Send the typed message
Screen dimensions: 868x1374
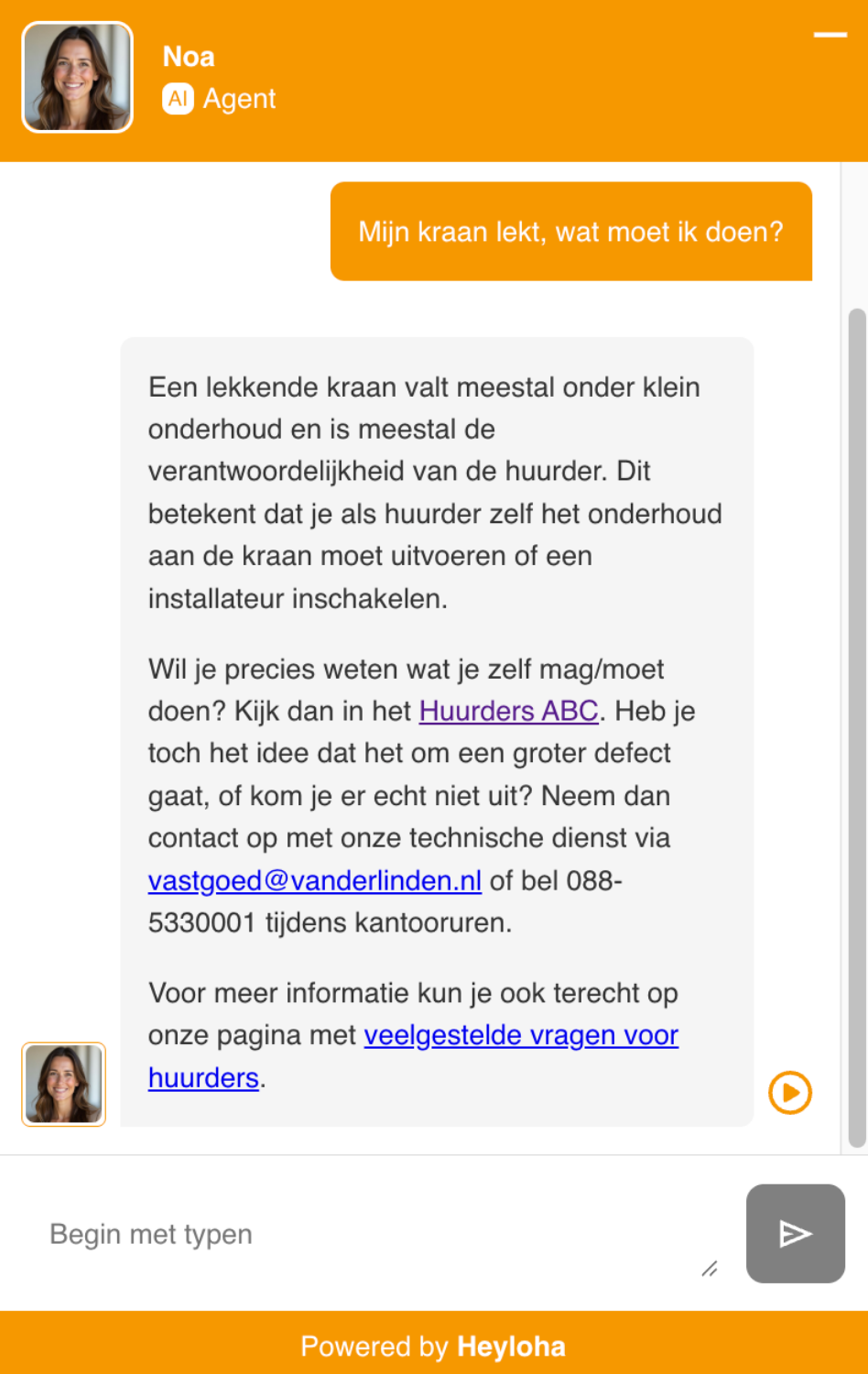click(795, 1234)
